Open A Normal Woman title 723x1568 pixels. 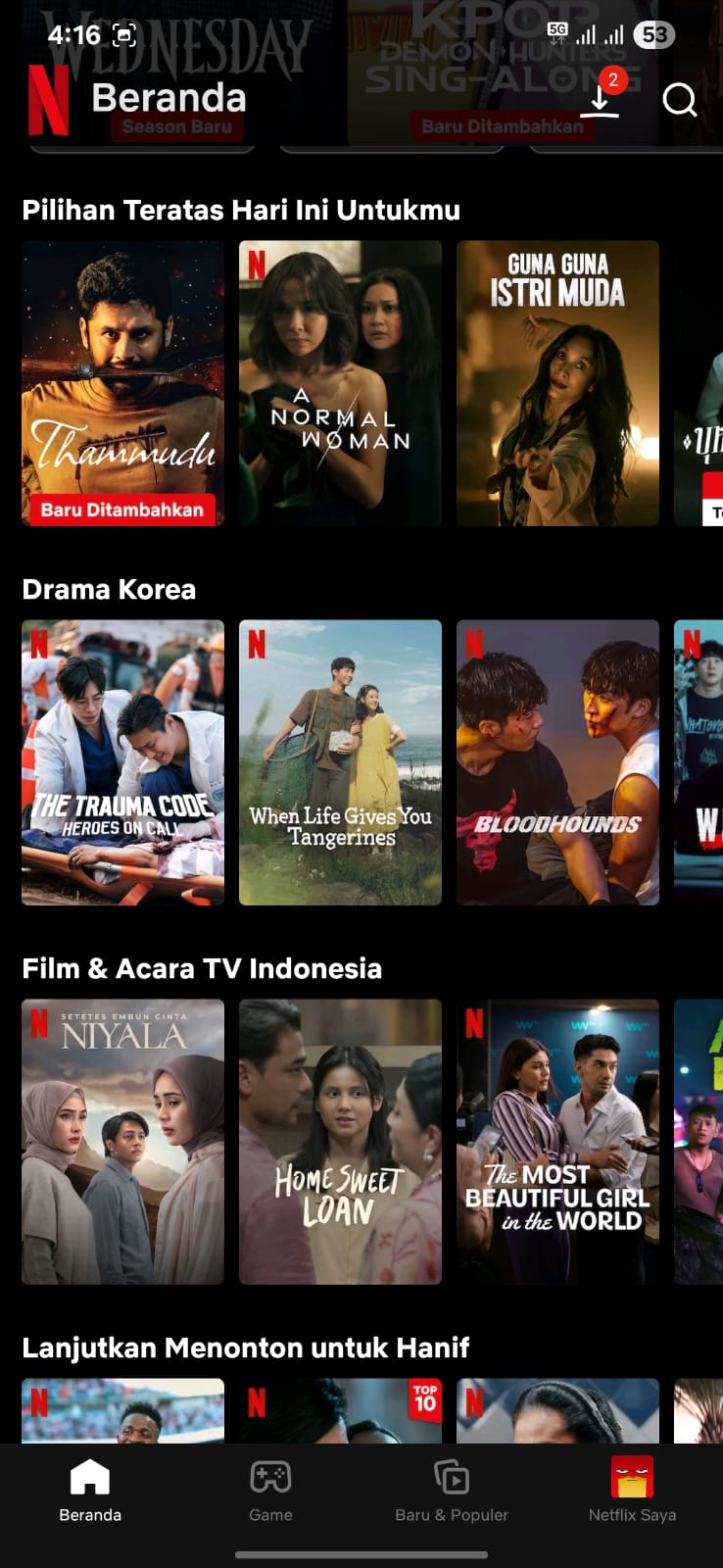coord(340,383)
